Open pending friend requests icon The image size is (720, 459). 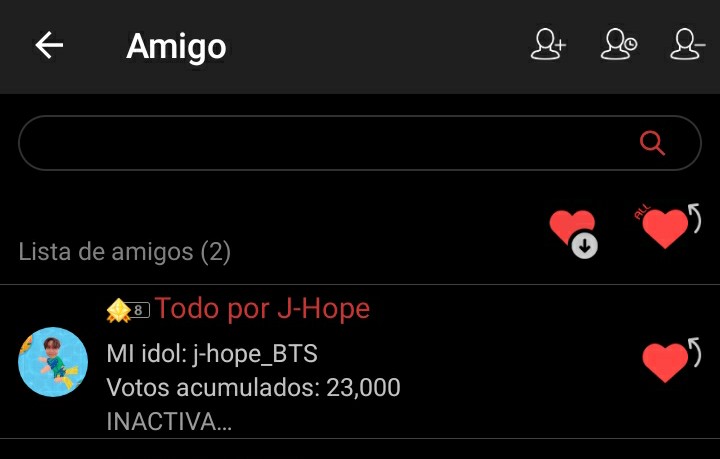(x=619, y=46)
